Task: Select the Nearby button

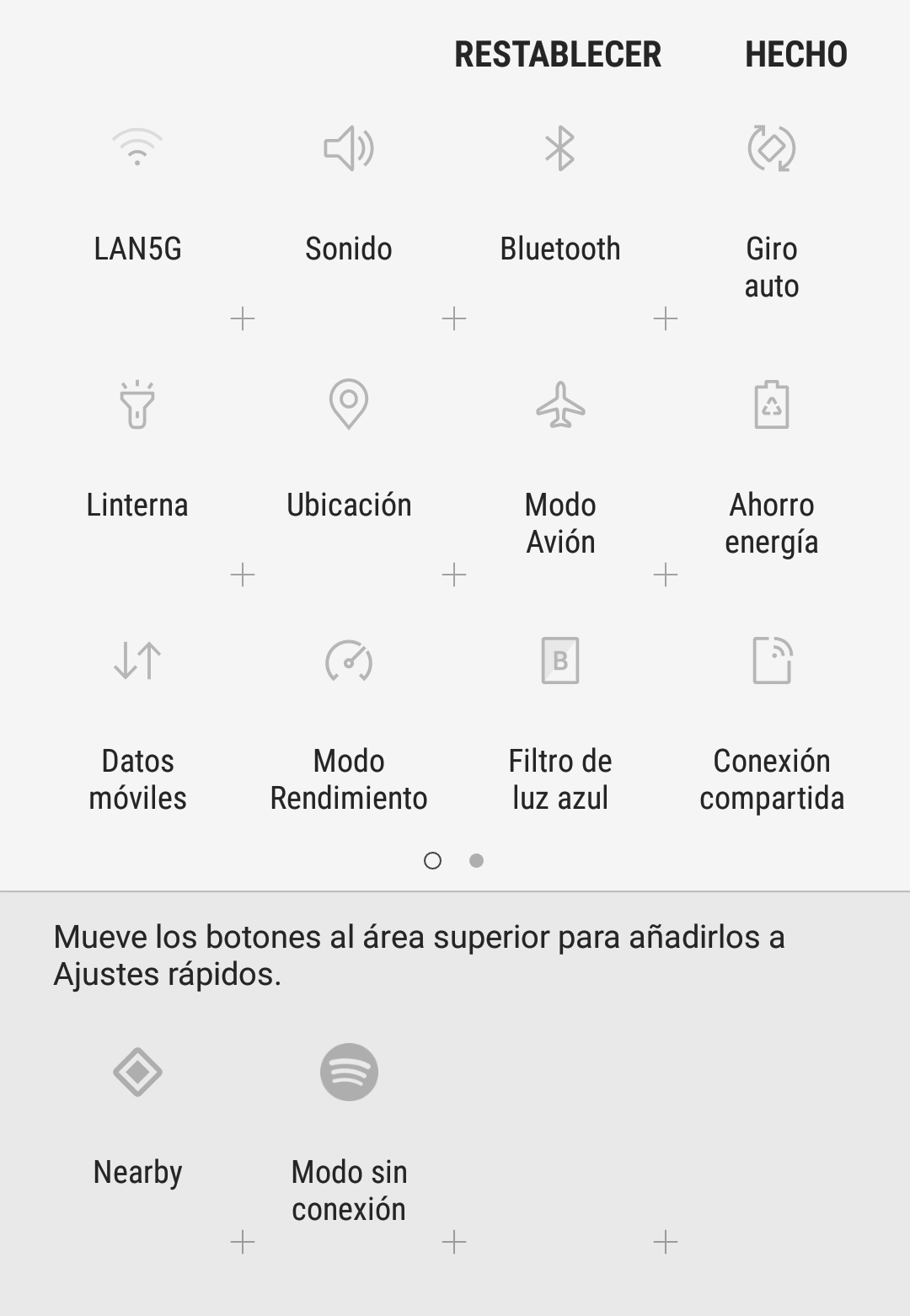Action: point(137,1073)
